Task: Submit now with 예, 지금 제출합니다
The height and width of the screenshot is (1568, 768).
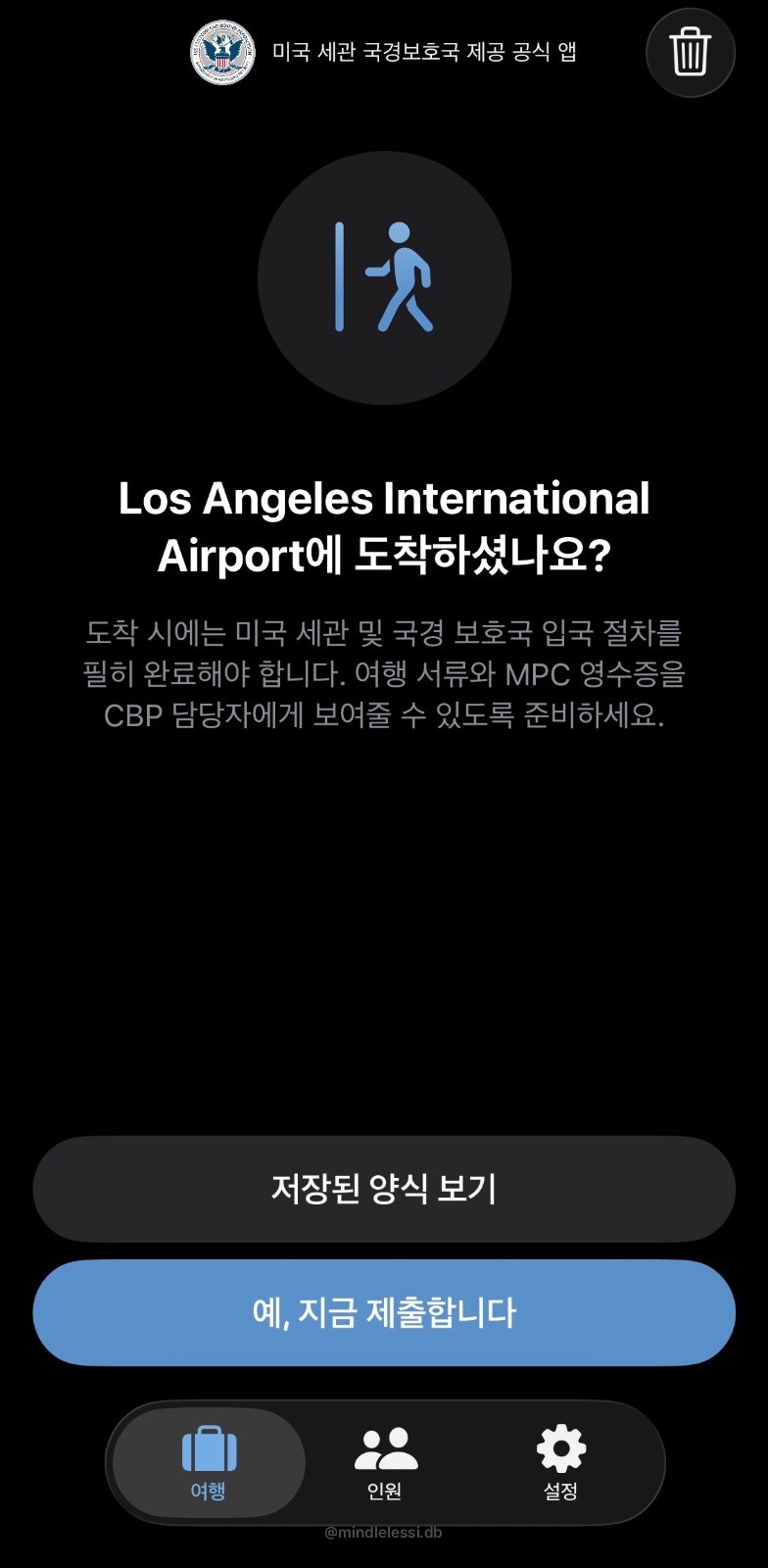Action: pyautogui.click(x=384, y=1312)
